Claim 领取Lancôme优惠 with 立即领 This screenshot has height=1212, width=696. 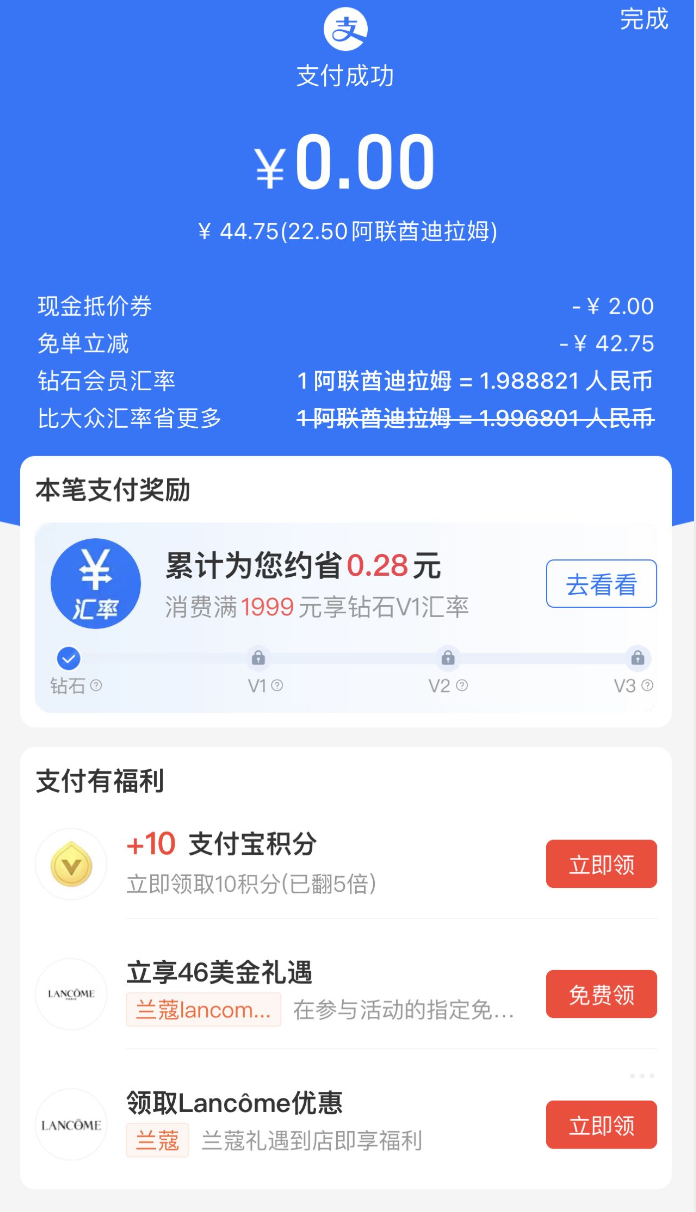coord(601,1125)
